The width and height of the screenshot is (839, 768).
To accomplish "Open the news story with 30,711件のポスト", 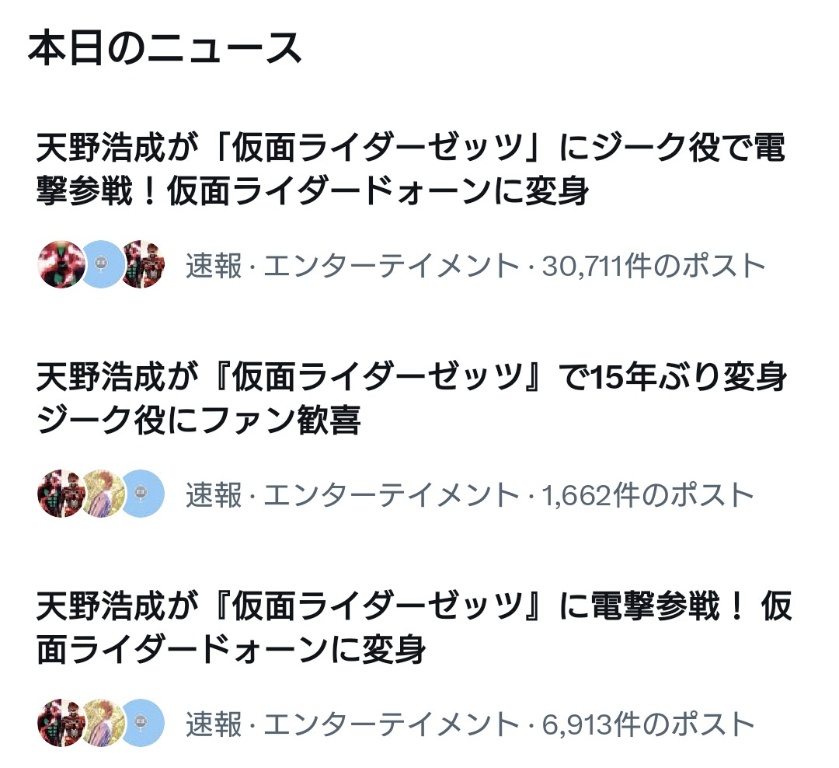I will click(x=410, y=170).
